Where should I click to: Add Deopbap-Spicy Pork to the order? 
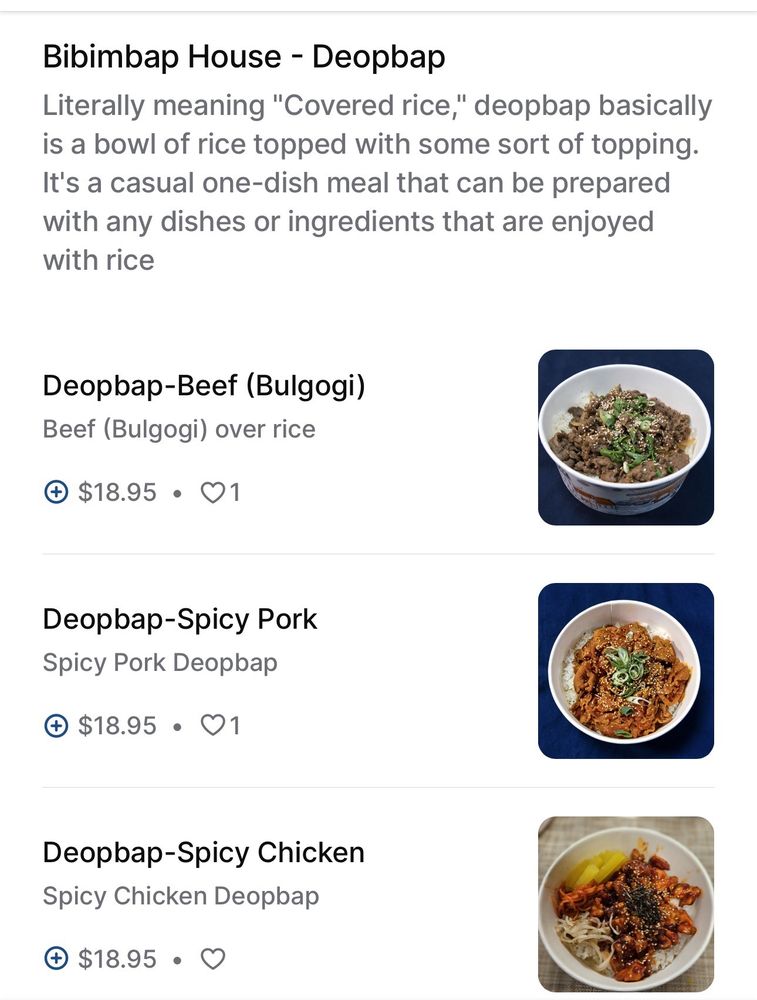(56, 725)
